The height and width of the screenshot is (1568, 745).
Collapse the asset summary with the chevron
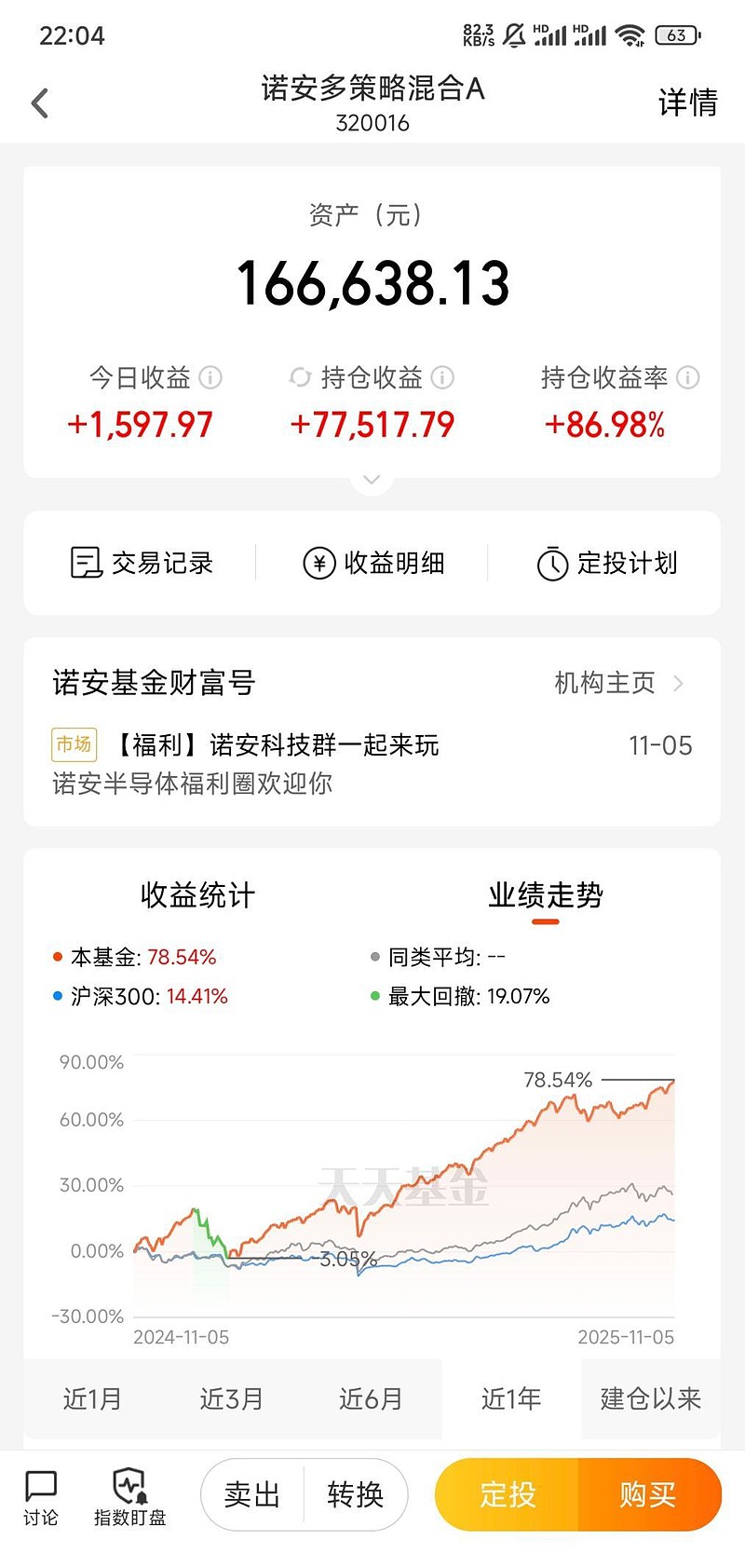372,477
